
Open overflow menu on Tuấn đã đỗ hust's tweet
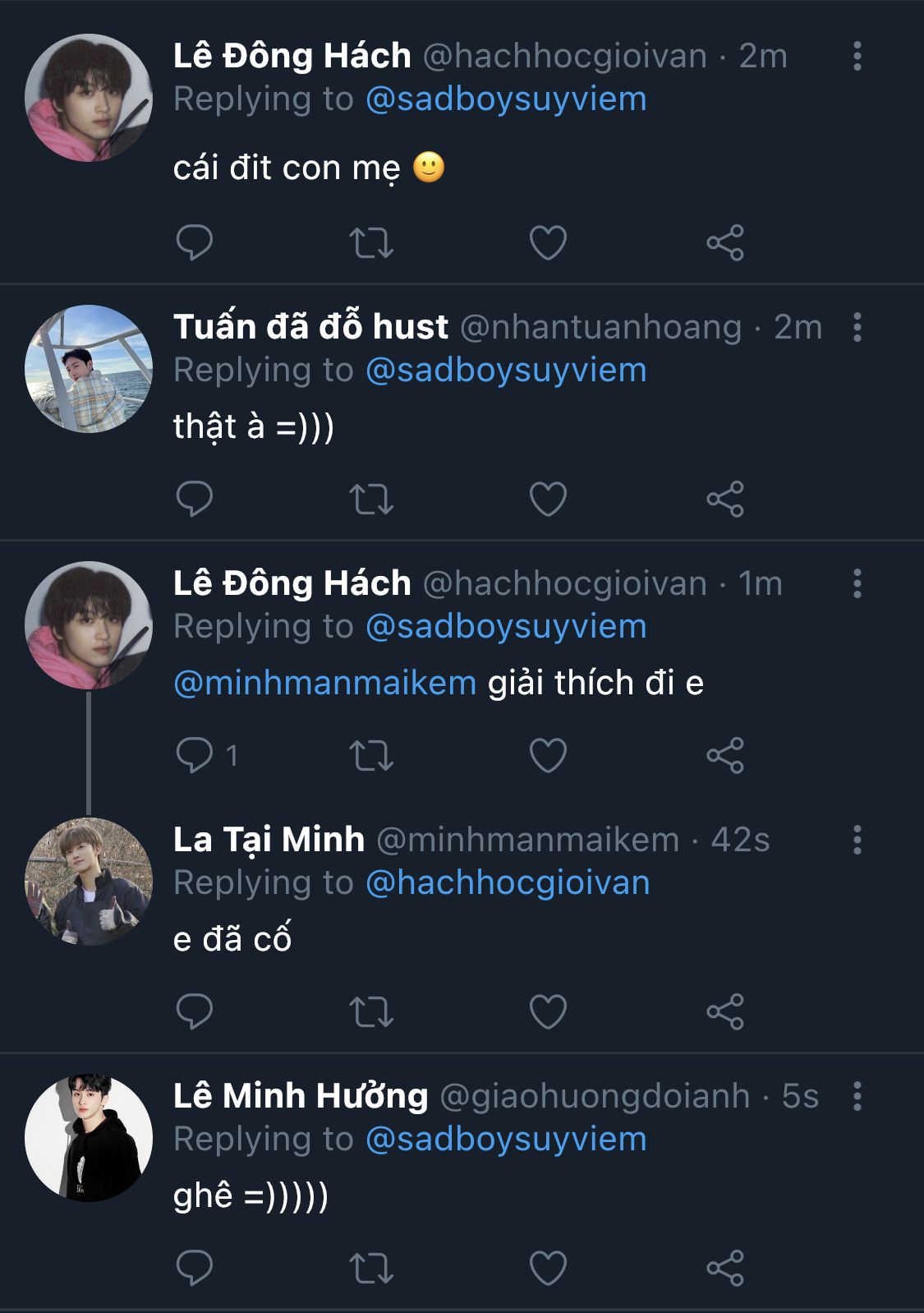(x=857, y=327)
